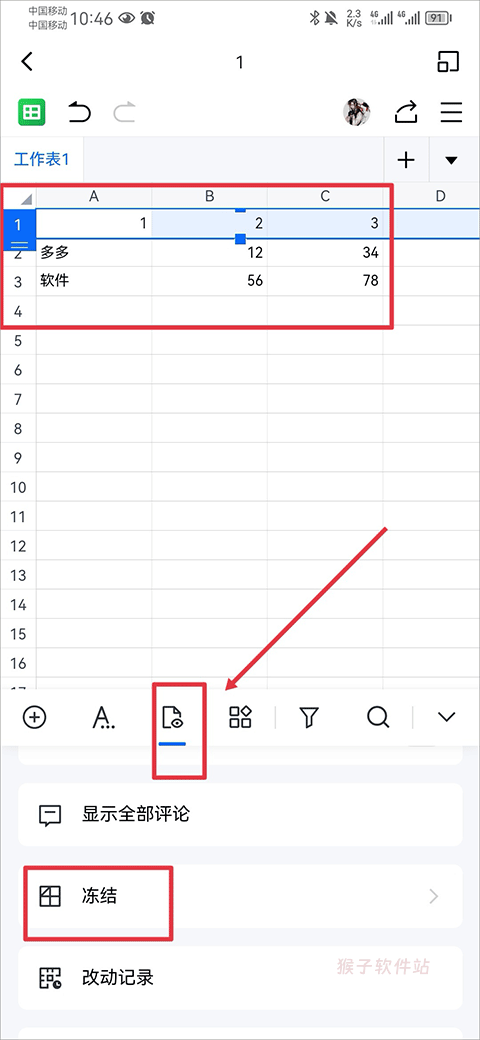Screen dimensions: 480x1040
Task: Tap the green spreadsheet icon
Action: pos(31,112)
